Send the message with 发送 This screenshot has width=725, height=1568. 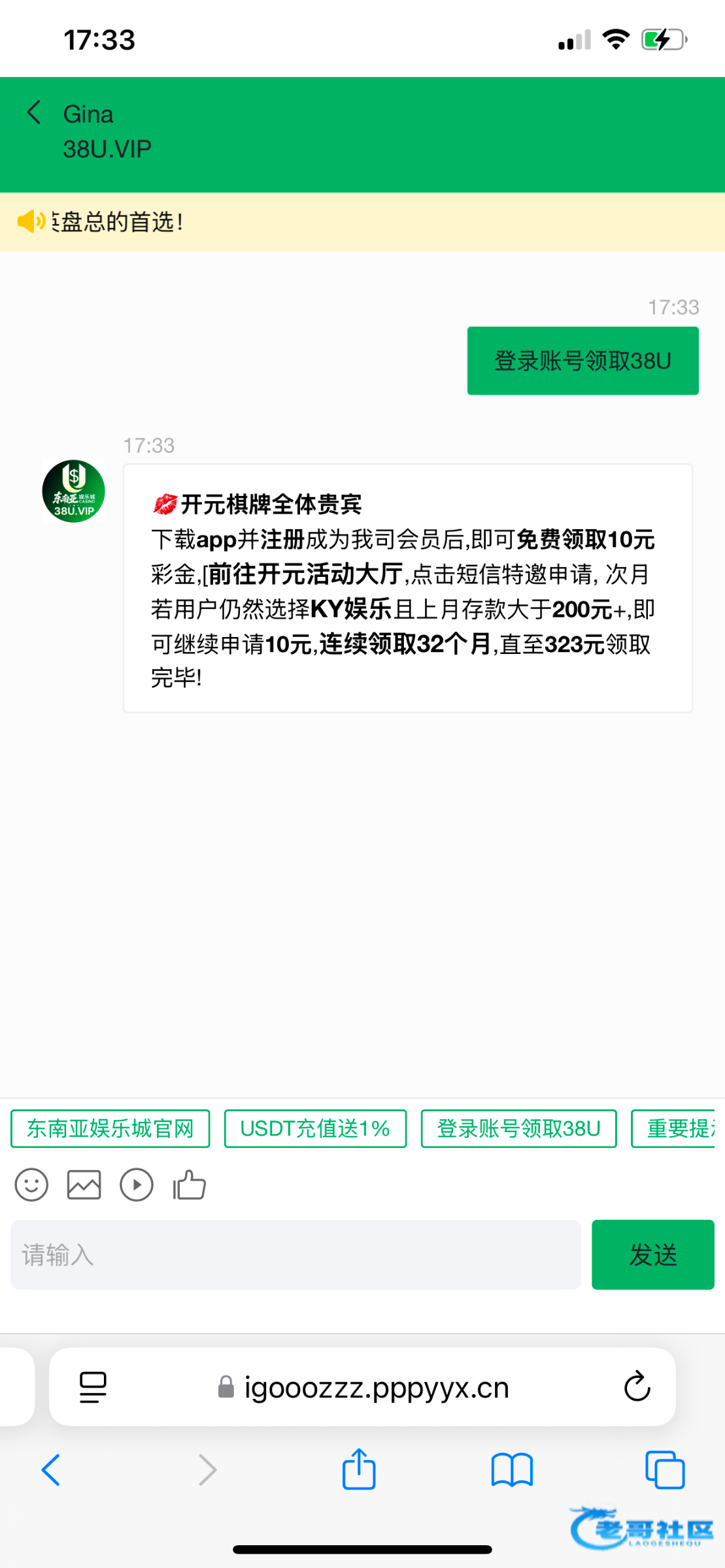652,1254
